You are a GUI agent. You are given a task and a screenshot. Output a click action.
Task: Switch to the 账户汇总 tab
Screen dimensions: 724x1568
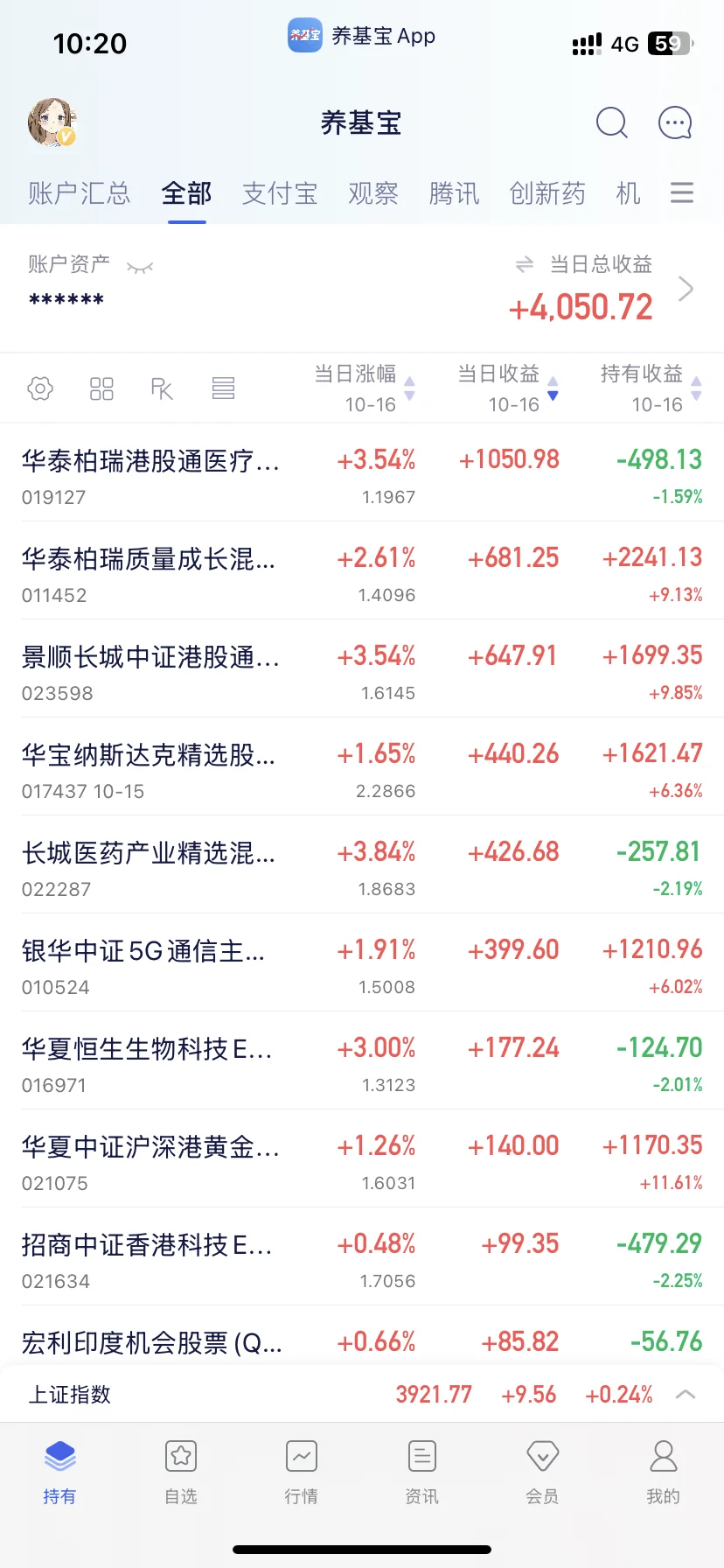pos(79,193)
